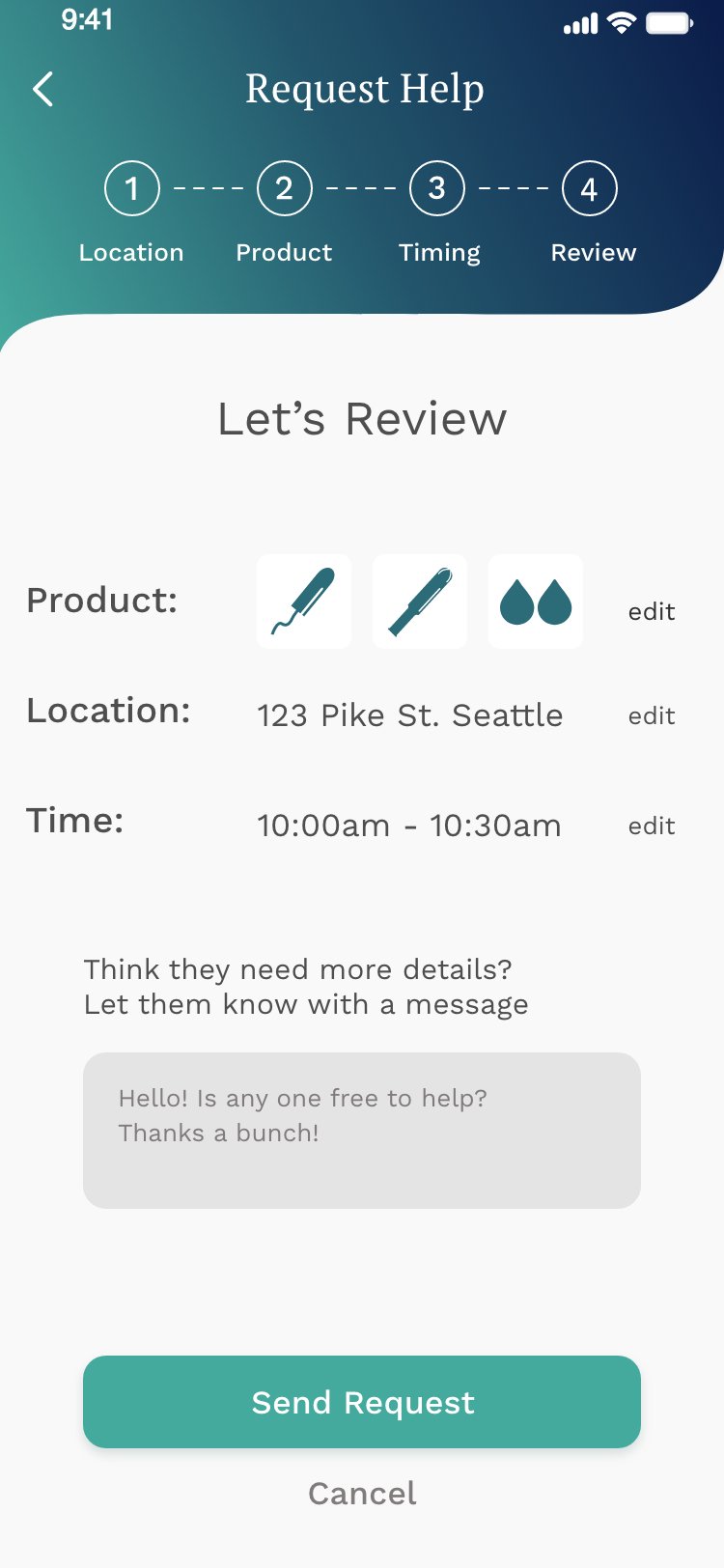Go back with the top-left arrow

click(x=42, y=90)
